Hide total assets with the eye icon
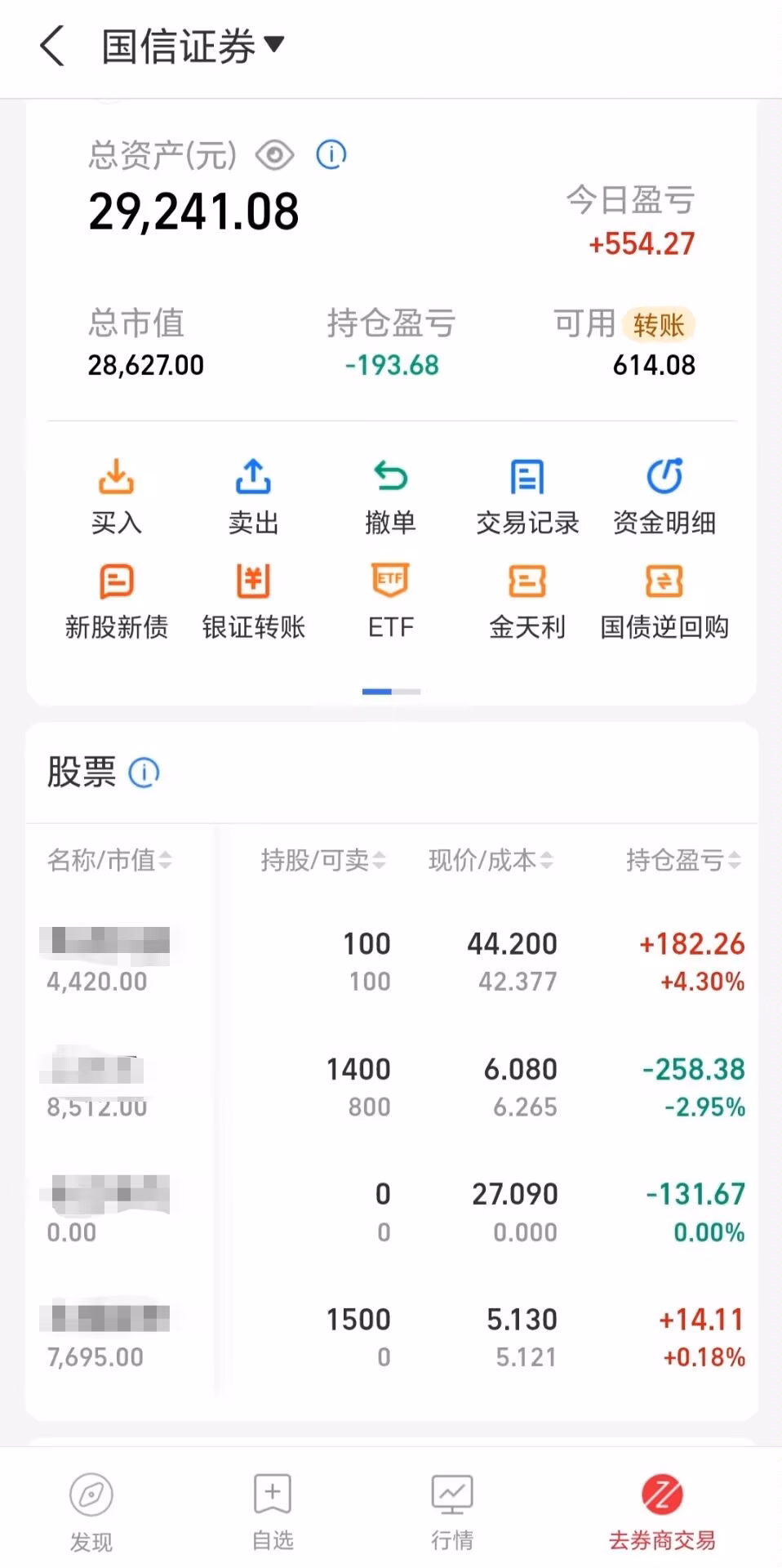 (274, 154)
